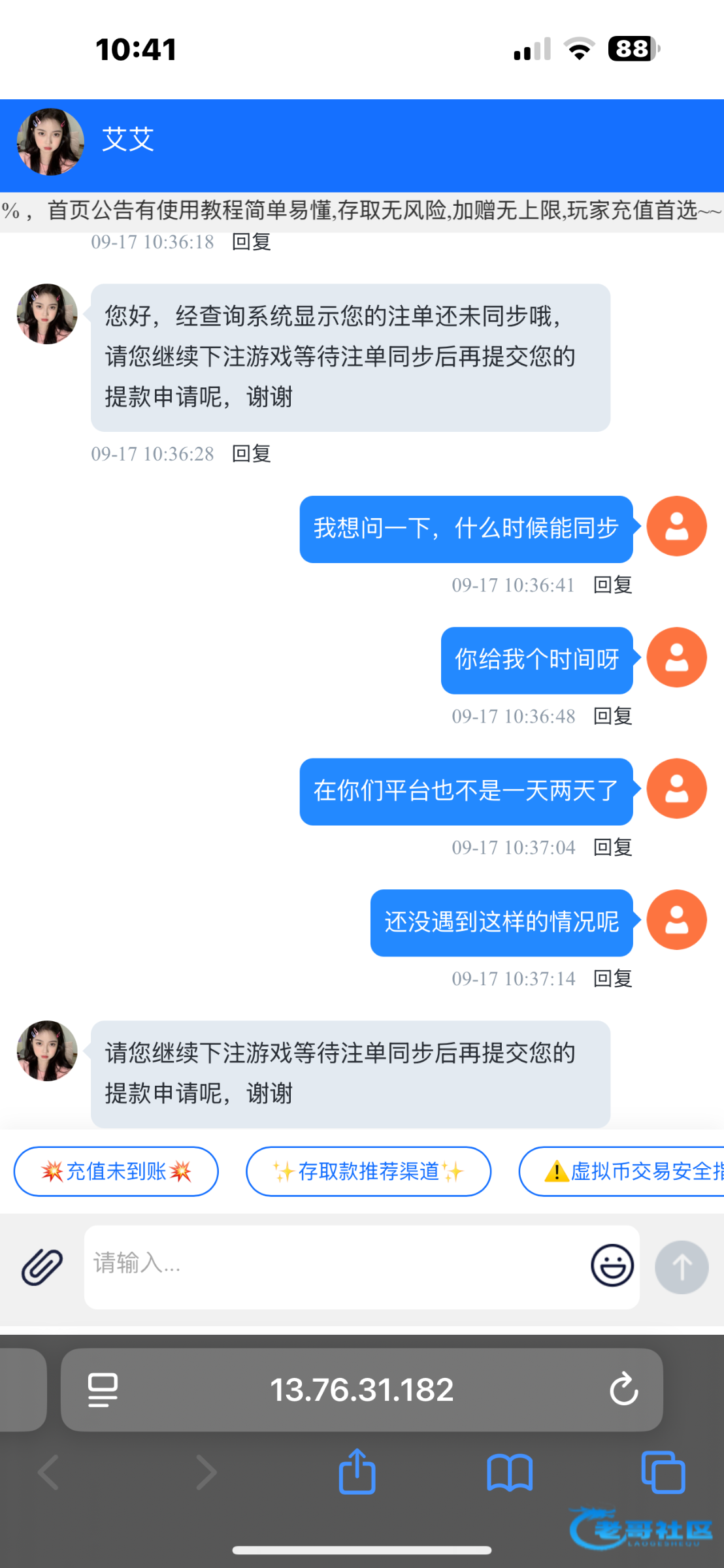Open the browser share sheet

[357, 1473]
